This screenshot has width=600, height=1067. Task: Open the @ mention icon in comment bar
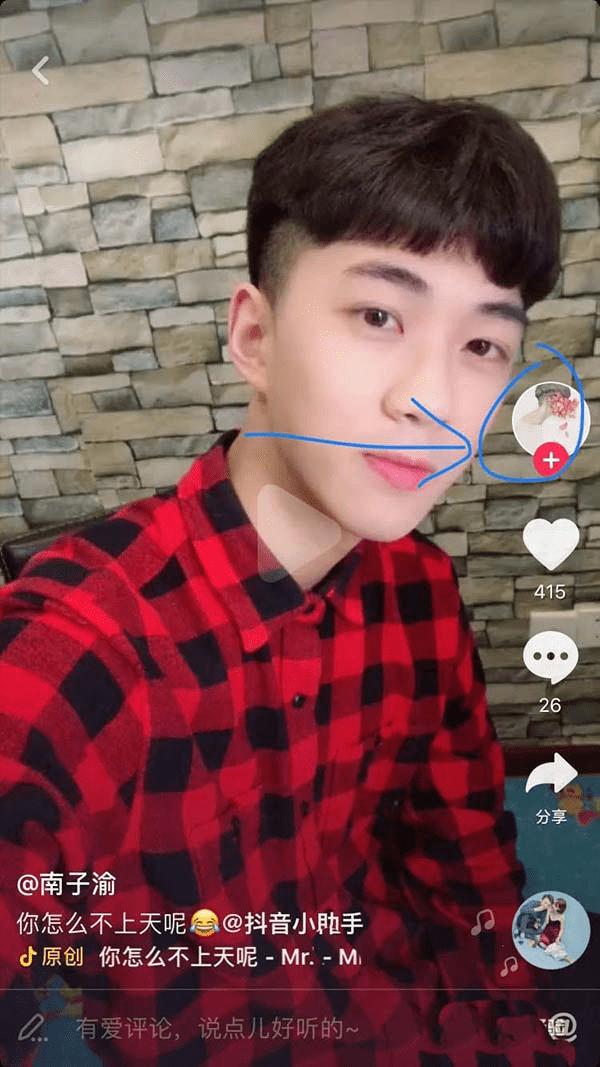tap(562, 1027)
